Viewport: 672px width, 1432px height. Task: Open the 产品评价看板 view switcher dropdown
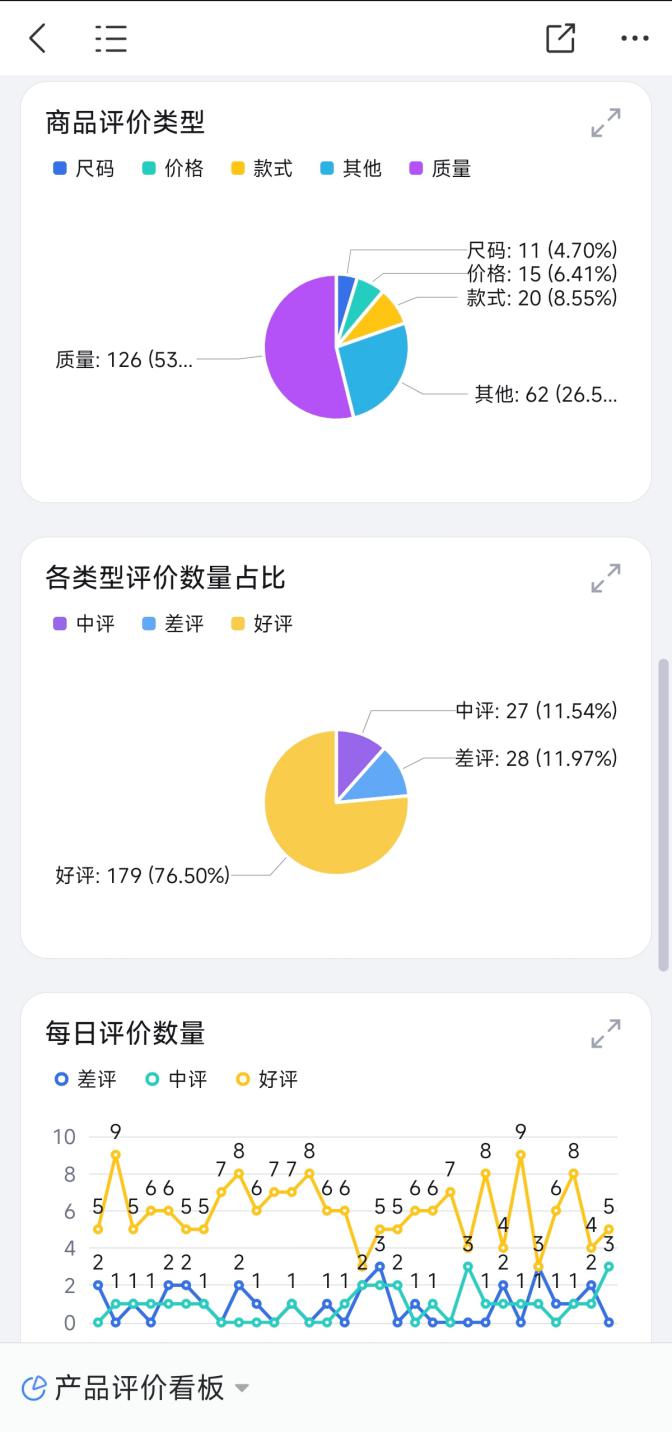point(137,1388)
